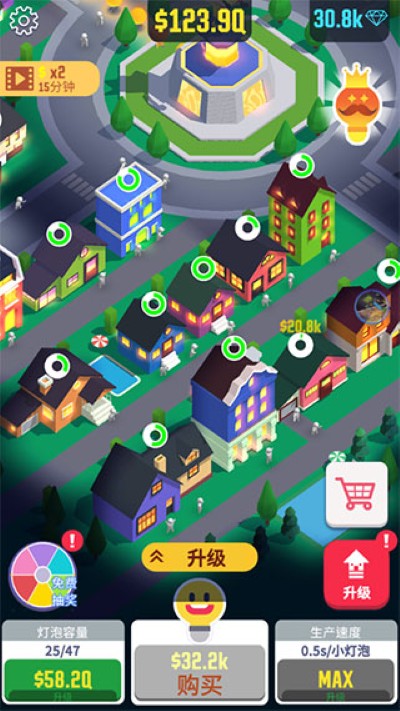Open the shopping cart store
This screenshot has height=711, width=400.
coord(356,494)
